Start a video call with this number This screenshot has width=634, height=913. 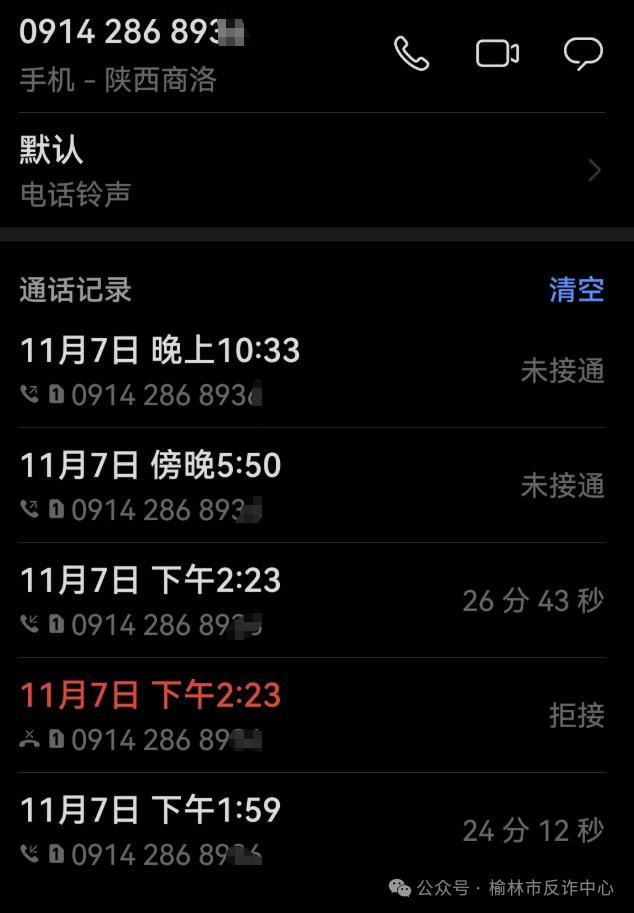[497, 54]
